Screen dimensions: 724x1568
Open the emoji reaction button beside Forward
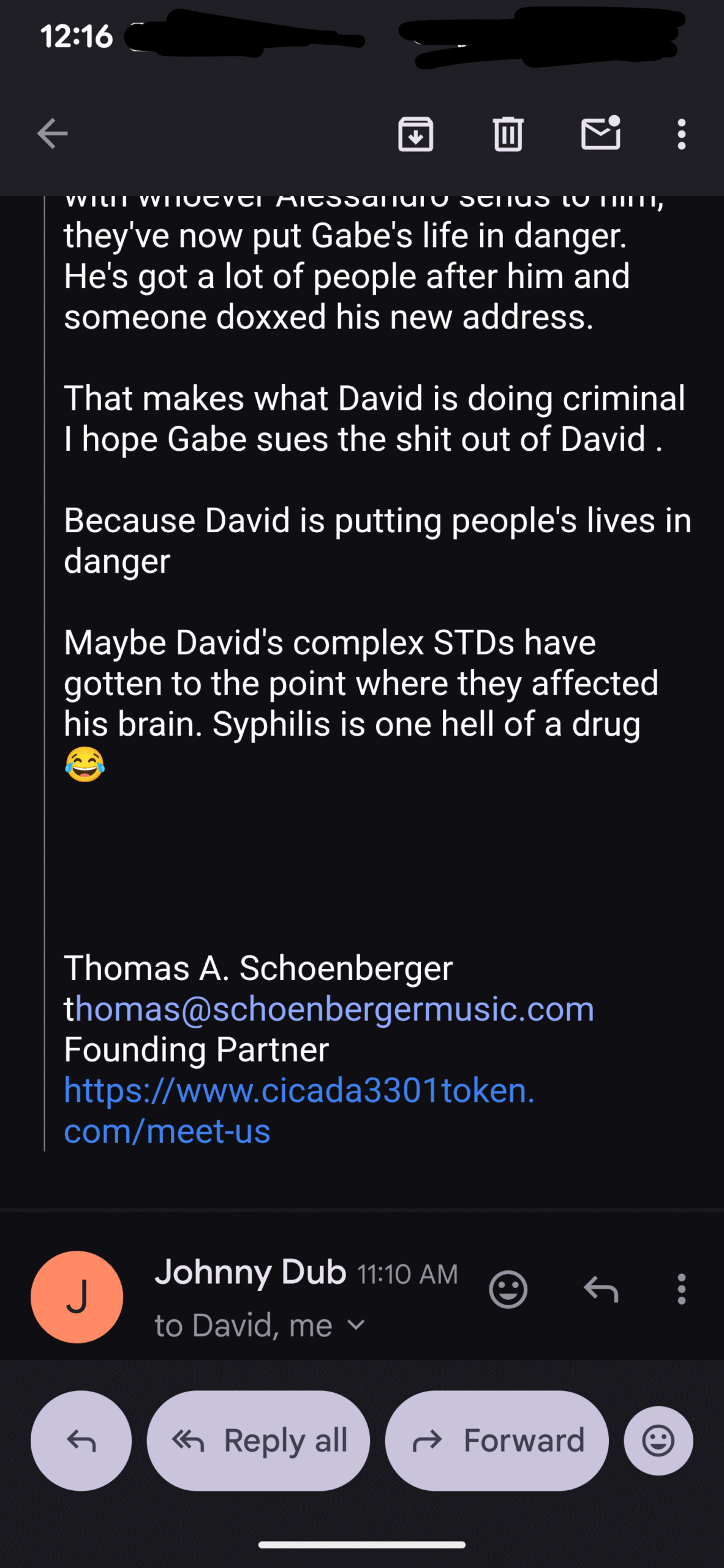pos(658,1441)
